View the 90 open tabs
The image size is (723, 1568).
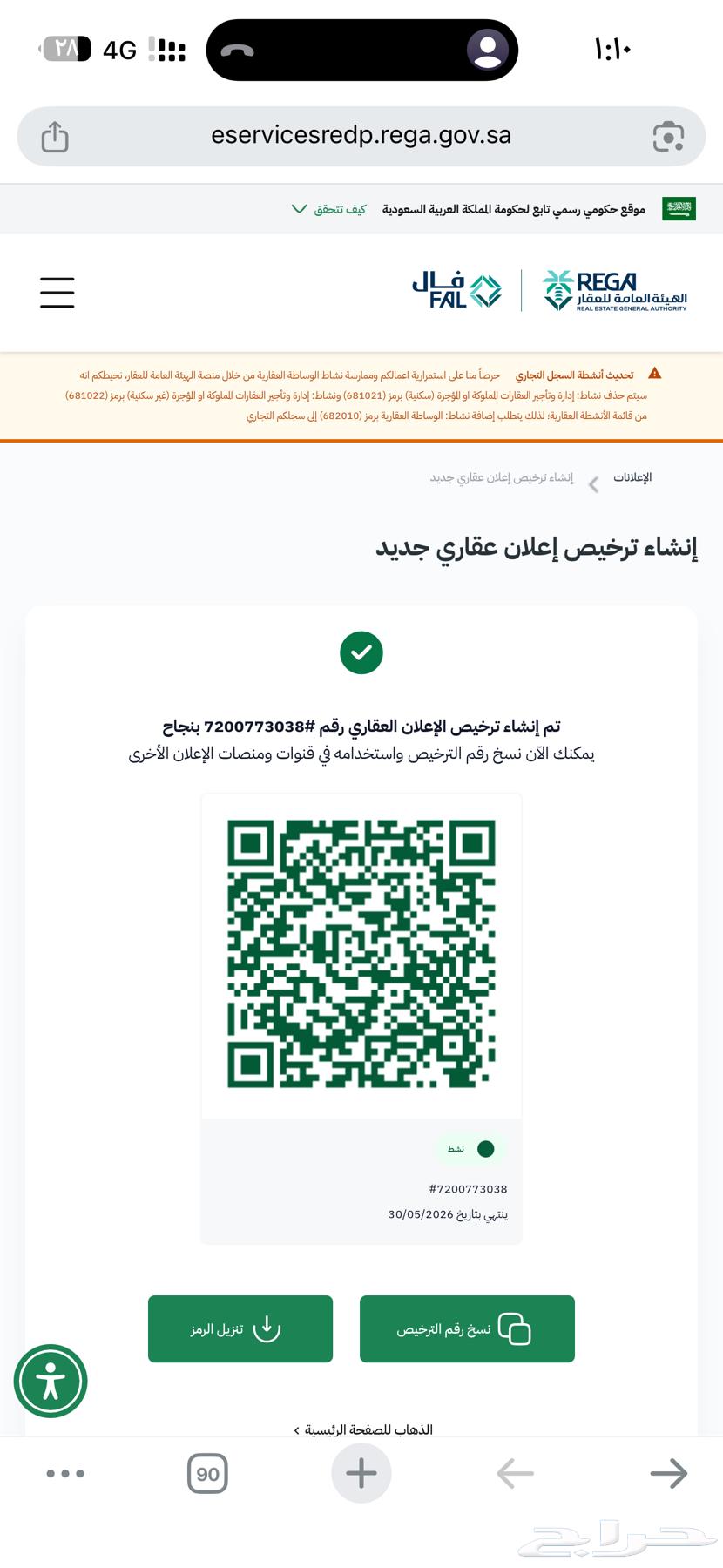point(207,1474)
